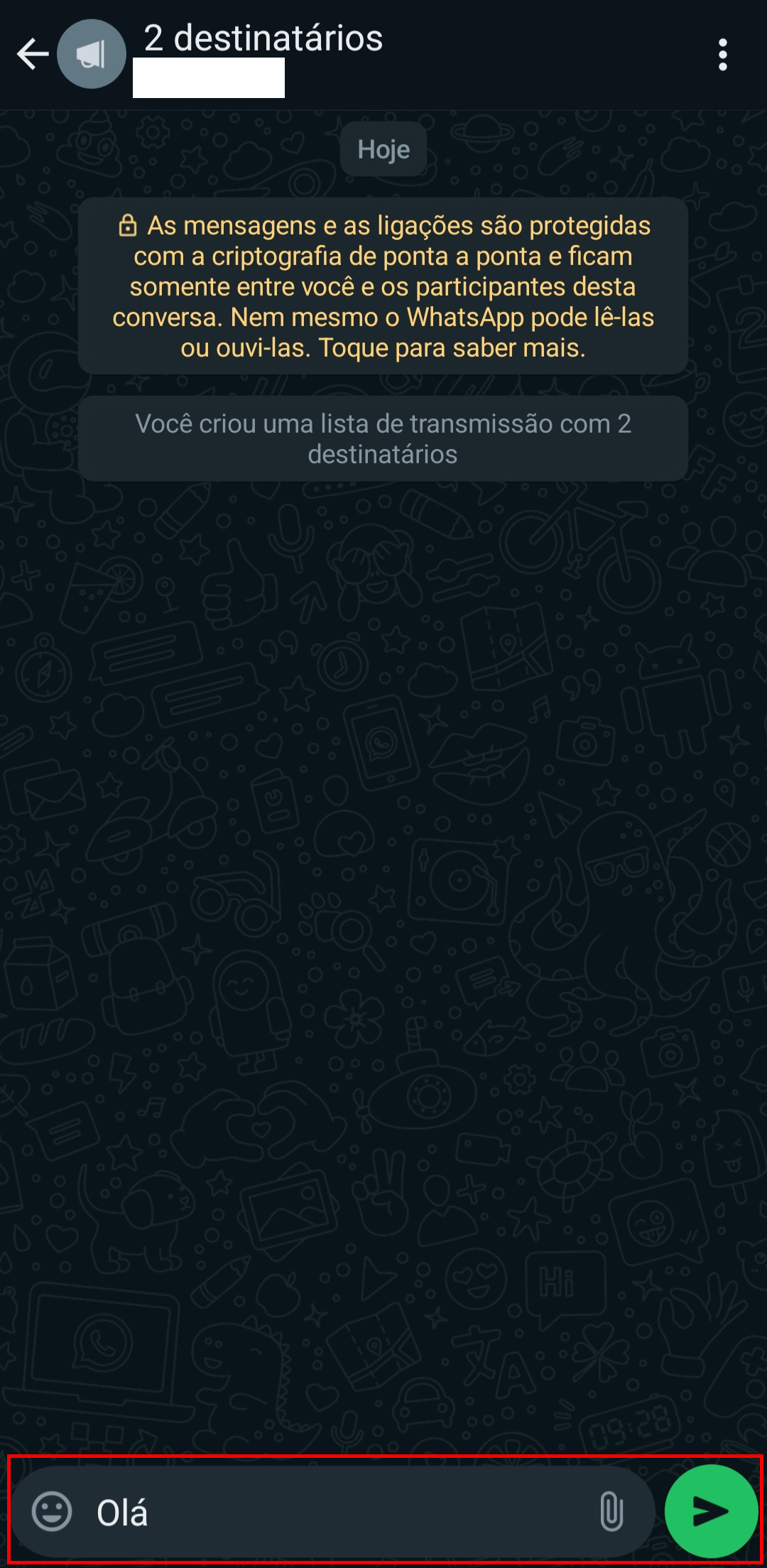Image resolution: width=767 pixels, height=1568 pixels.
Task: Open the emoji picker
Action: tap(52, 1511)
